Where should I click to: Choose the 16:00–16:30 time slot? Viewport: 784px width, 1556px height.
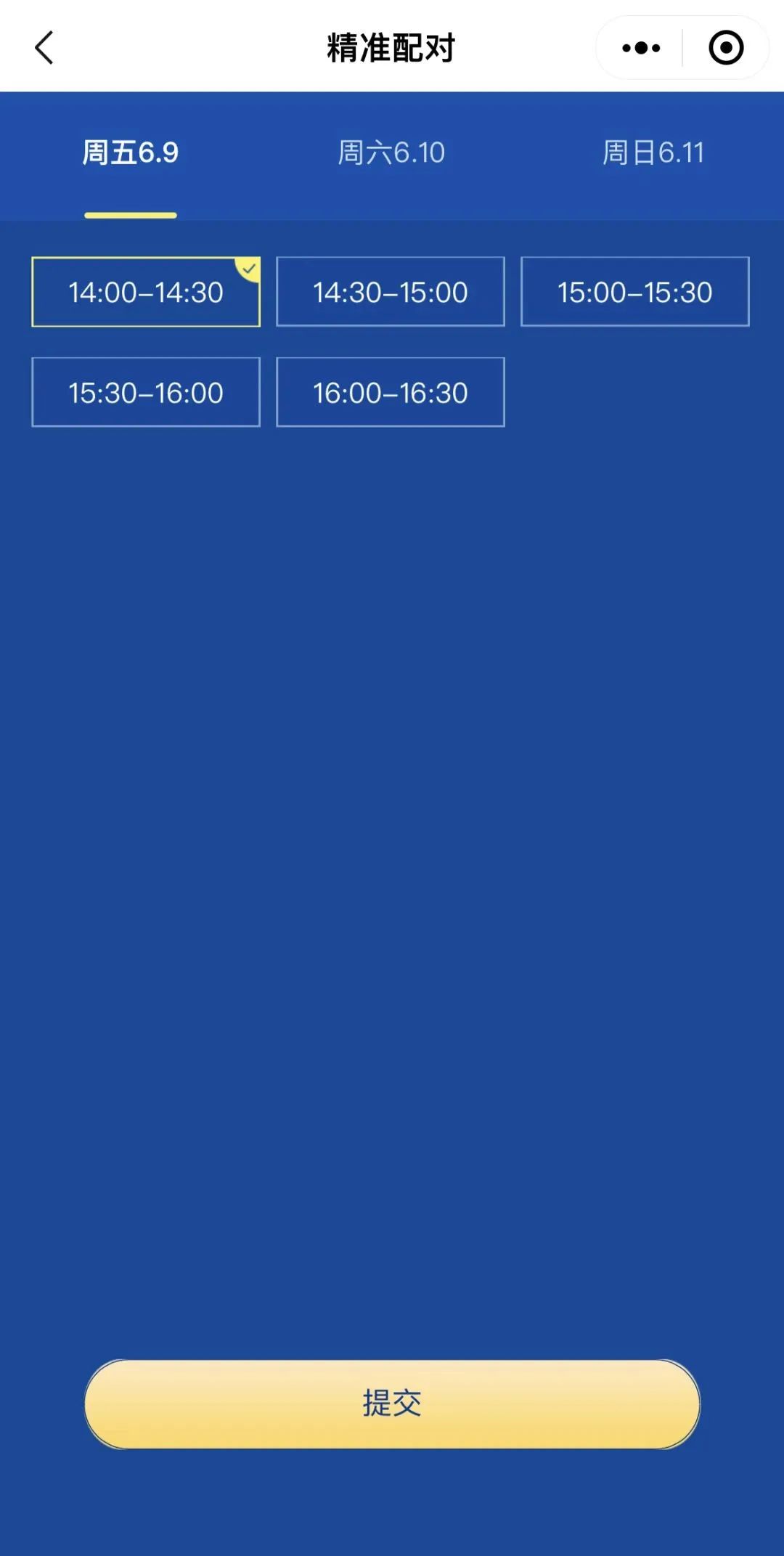click(391, 392)
